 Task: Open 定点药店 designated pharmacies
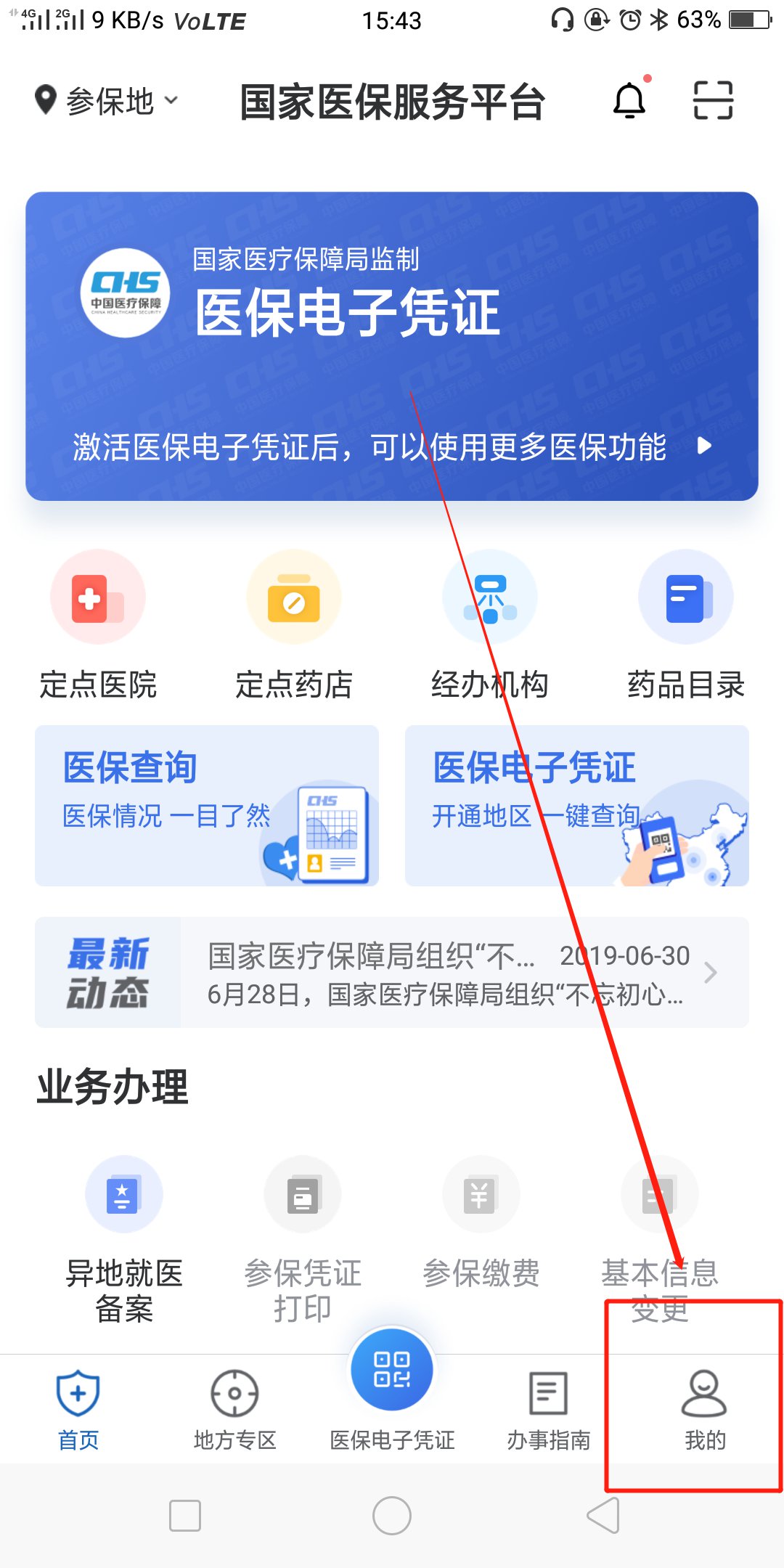click(x=294, y=624)
